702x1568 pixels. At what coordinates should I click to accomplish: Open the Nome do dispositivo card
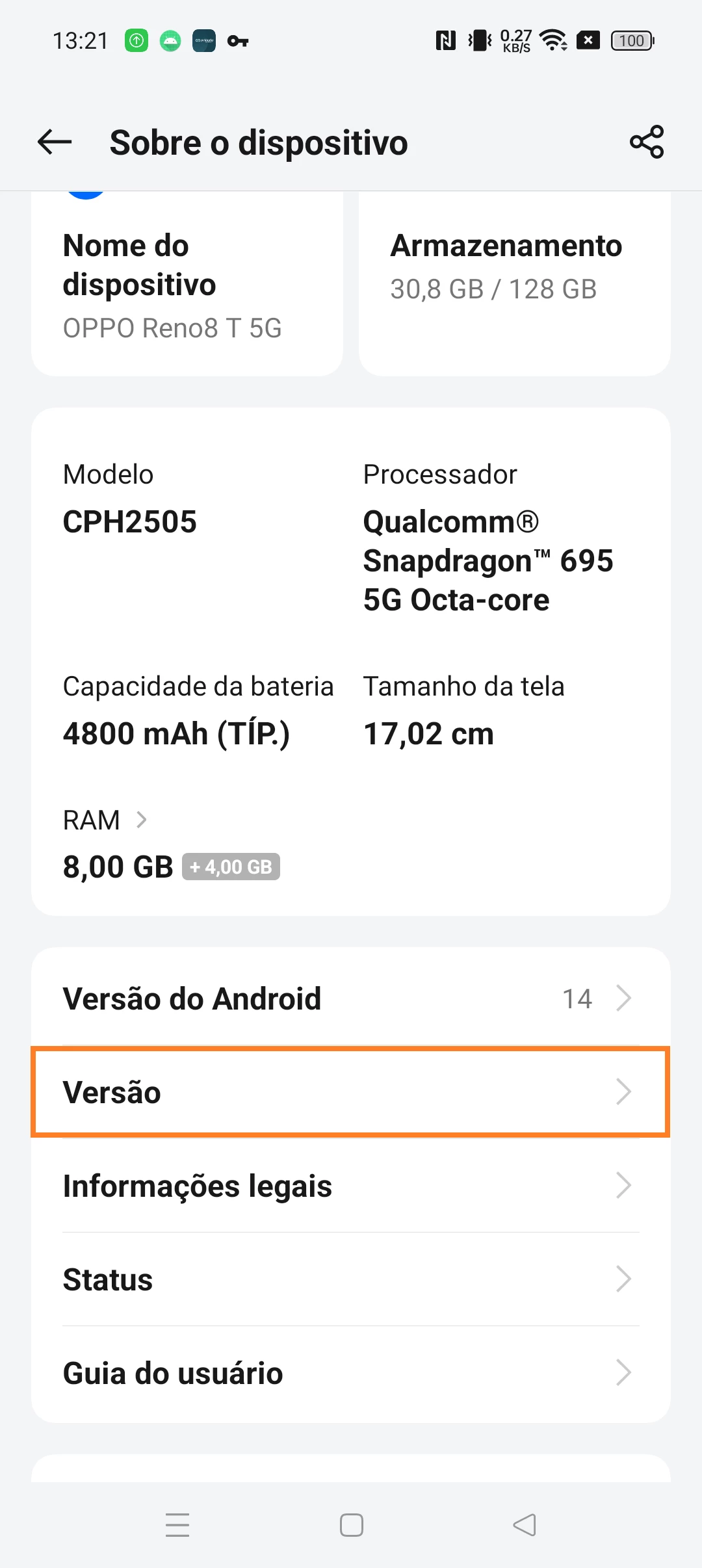pyautogui.click(x=187, y=286)
